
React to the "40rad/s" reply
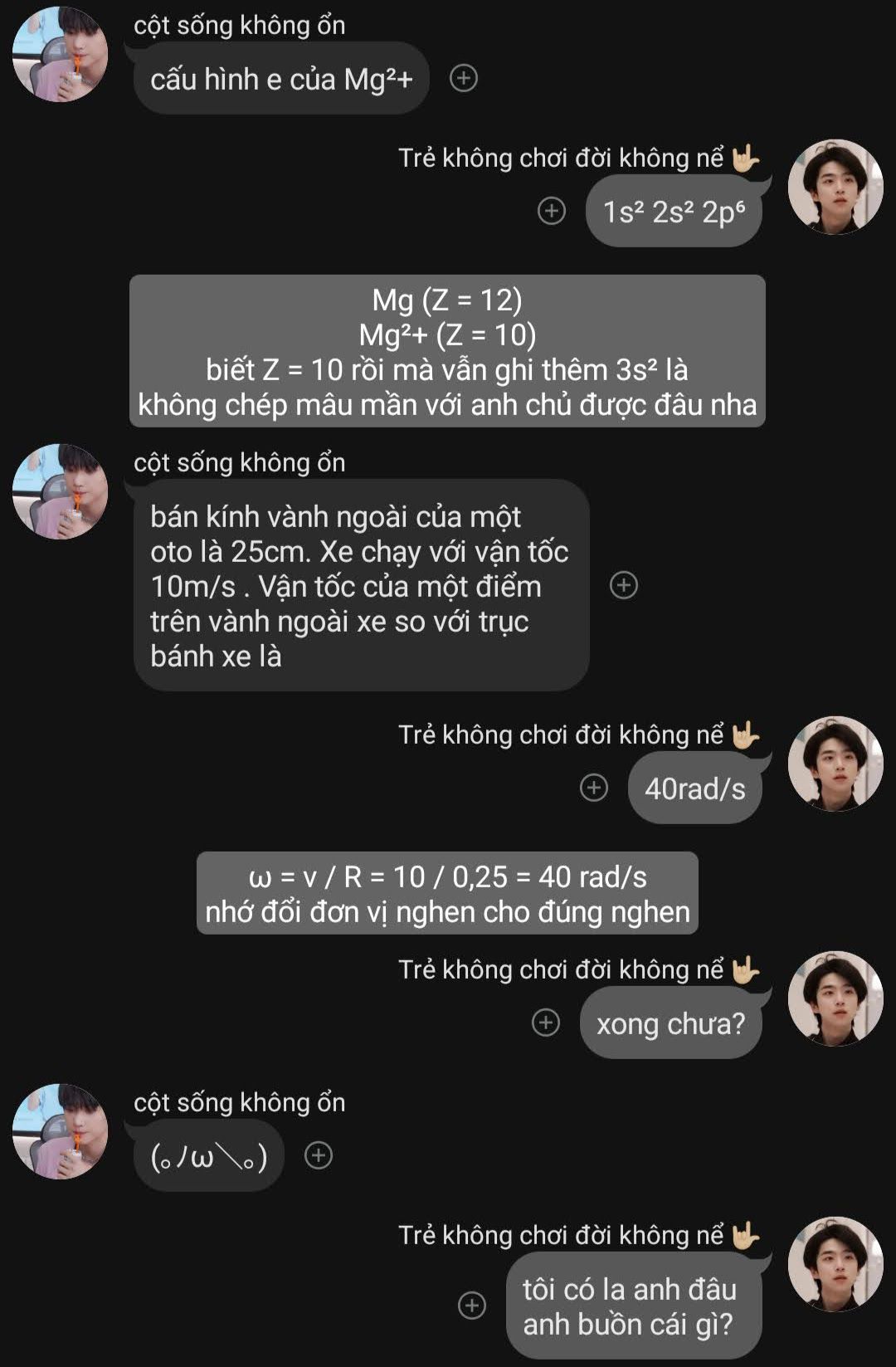pyautogui.click(x=594, y=787)
